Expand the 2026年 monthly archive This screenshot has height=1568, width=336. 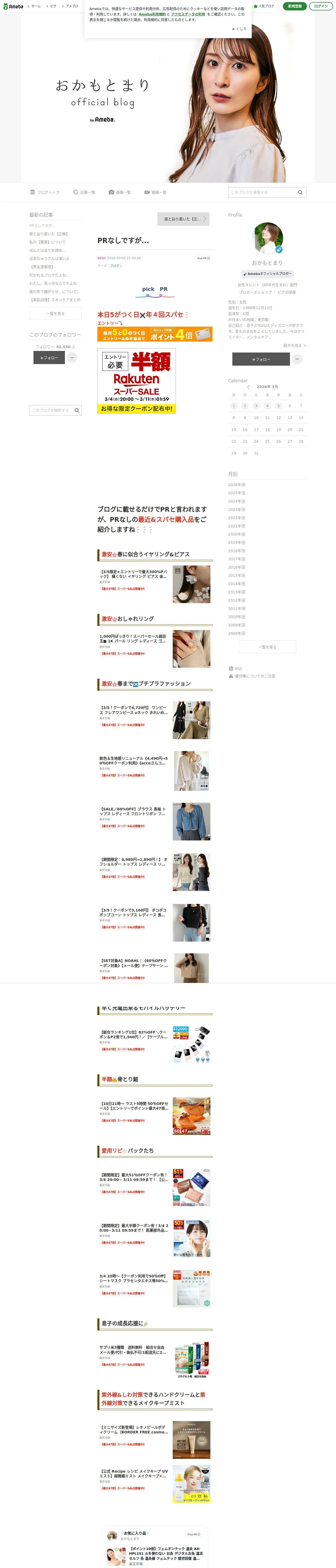tap(237, 485)
